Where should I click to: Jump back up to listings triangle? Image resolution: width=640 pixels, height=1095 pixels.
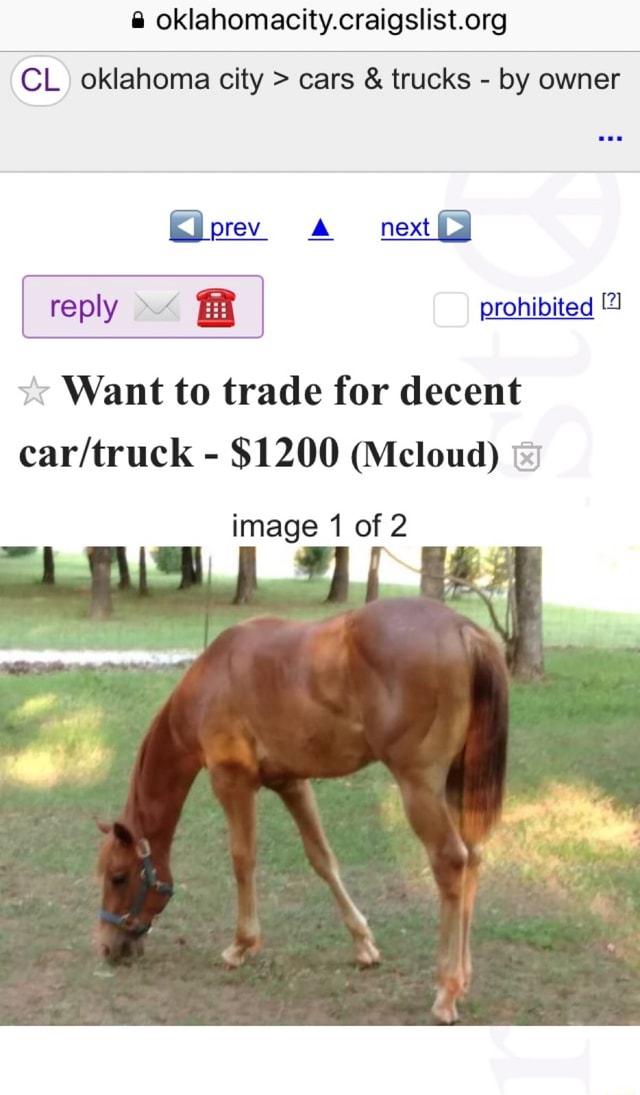coord(320,229)
